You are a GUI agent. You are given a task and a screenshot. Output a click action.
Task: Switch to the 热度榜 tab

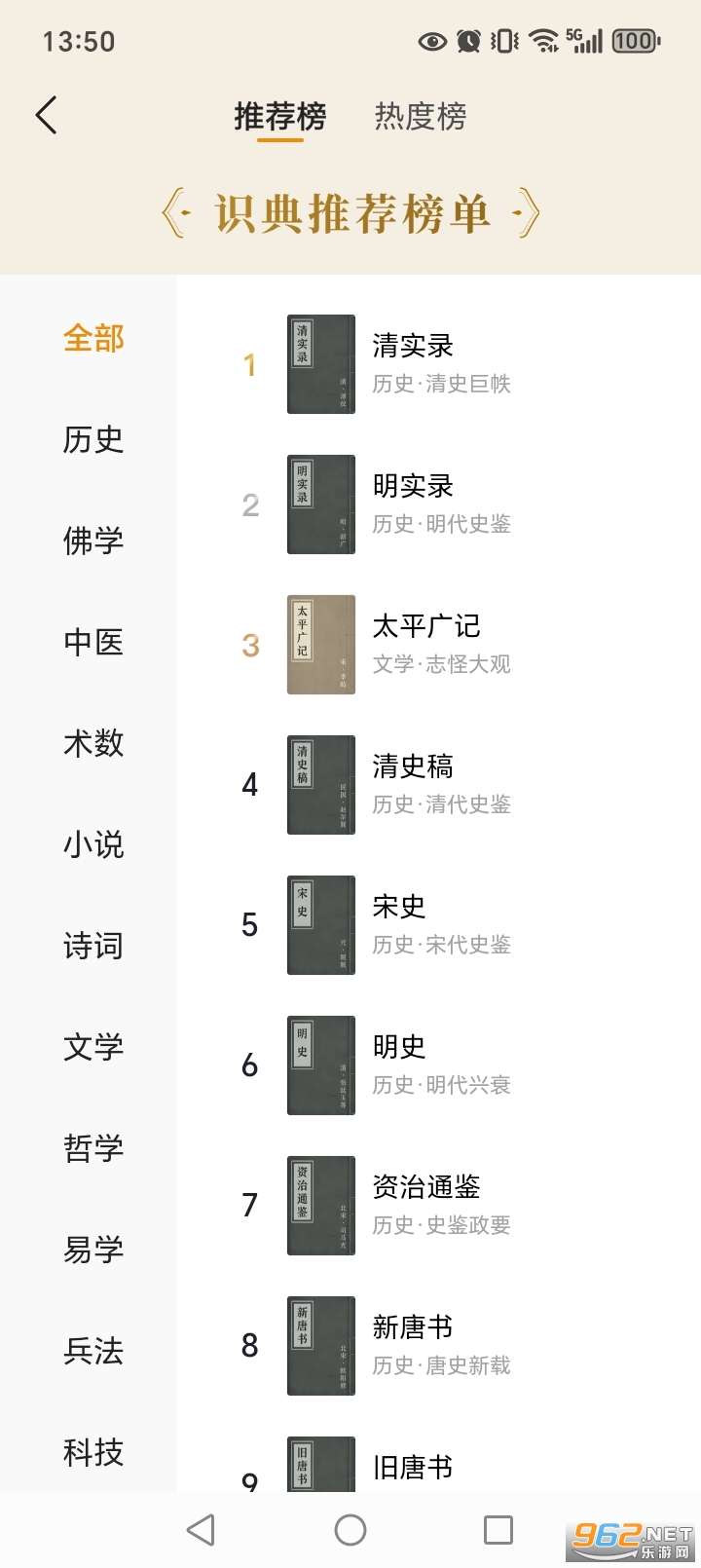click(420, 117)
